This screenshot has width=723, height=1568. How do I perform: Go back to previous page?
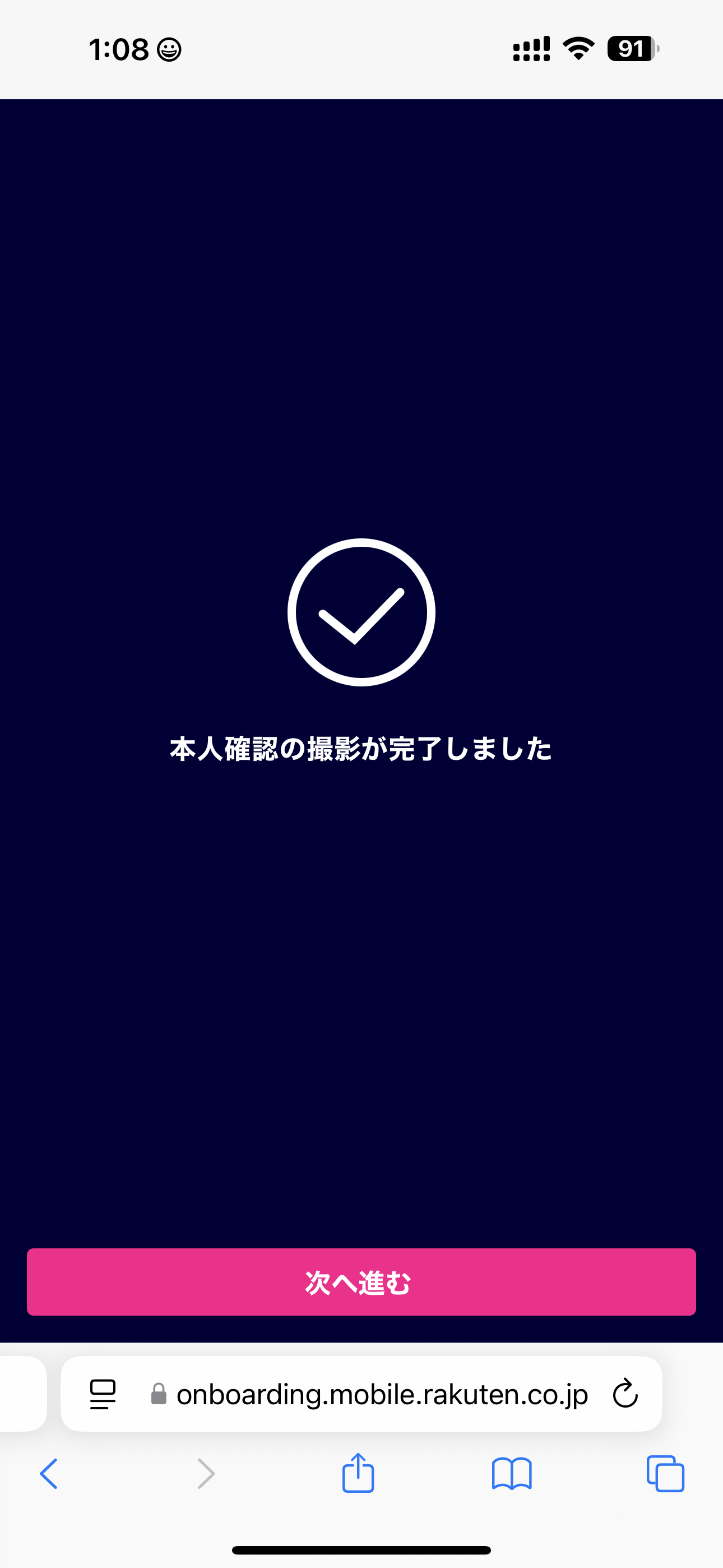pyautogui.click(x=49, y=1474)
